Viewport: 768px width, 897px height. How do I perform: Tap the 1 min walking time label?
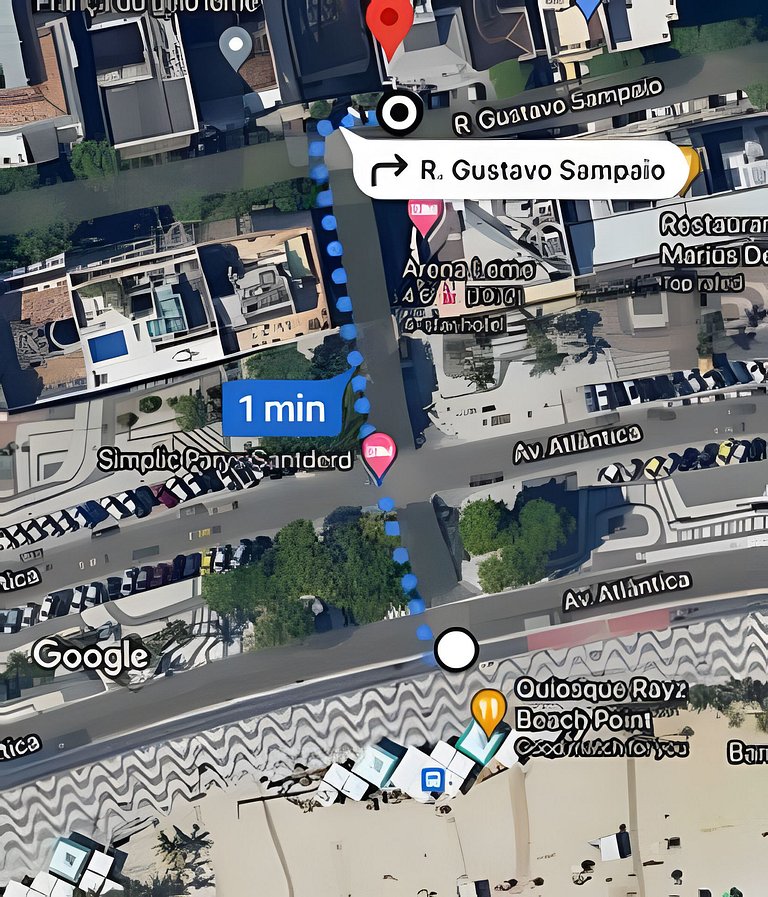(x=282, y=408)
